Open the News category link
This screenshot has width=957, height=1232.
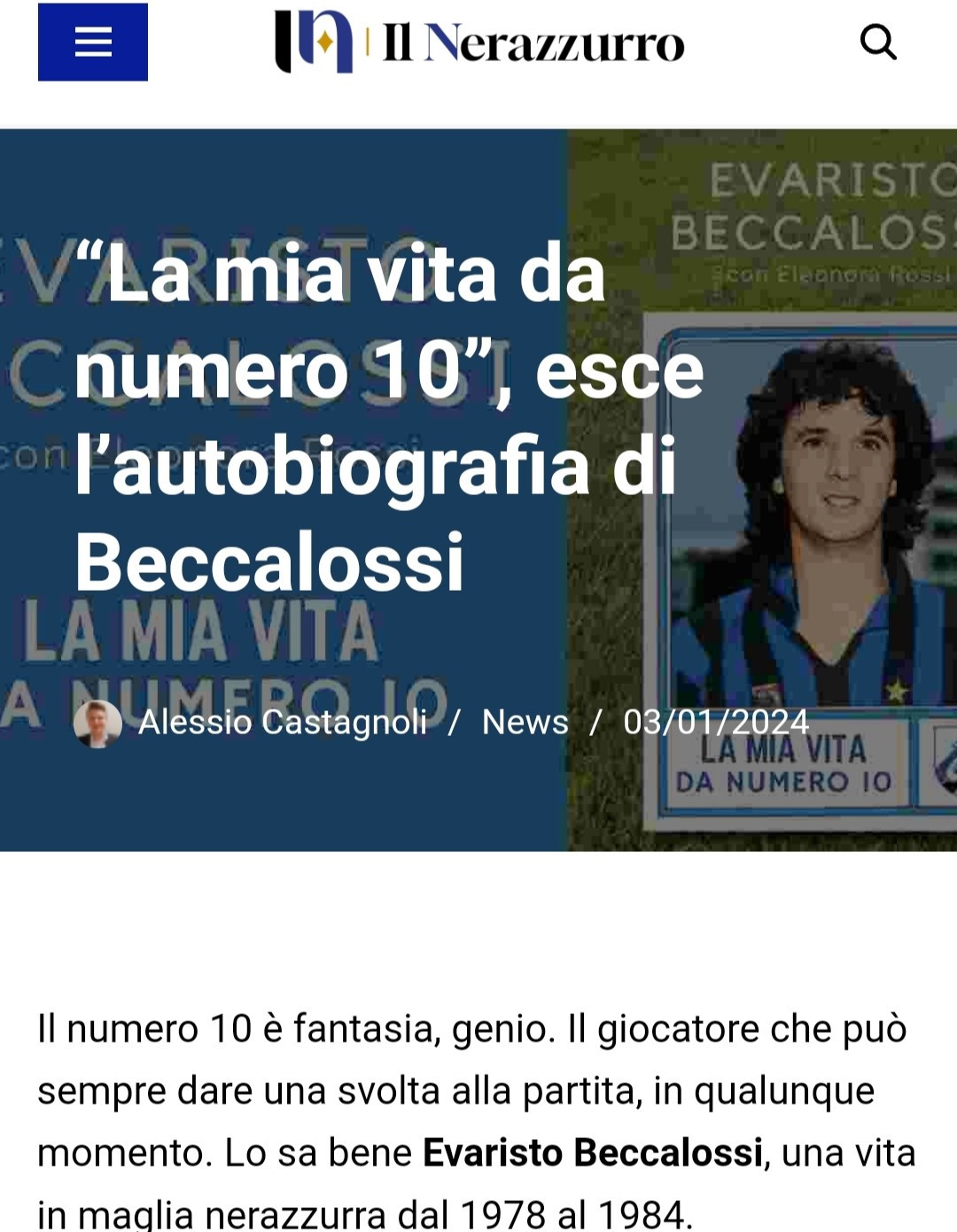tap(525, 723)
